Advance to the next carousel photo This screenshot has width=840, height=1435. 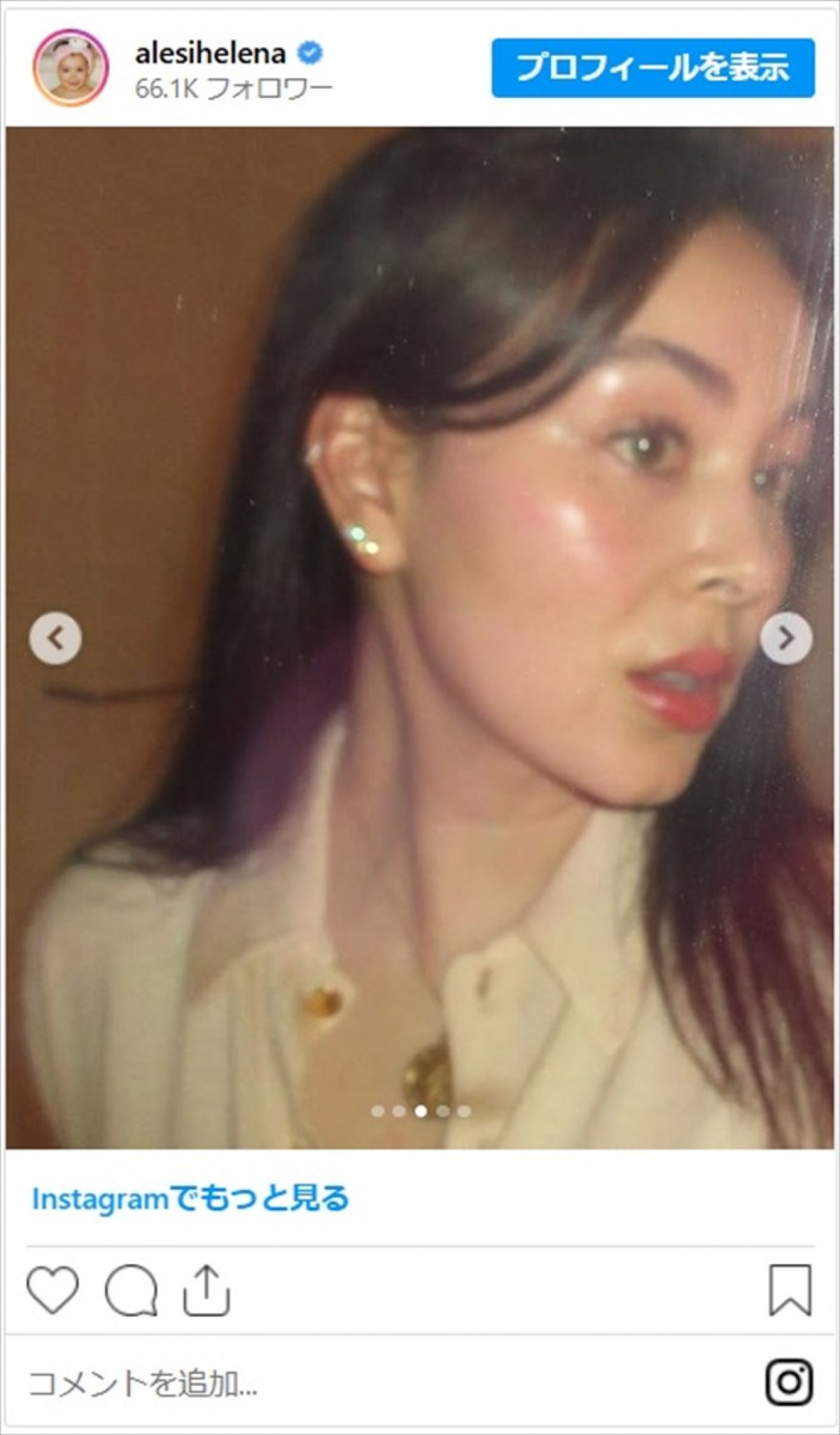(785, 638)
